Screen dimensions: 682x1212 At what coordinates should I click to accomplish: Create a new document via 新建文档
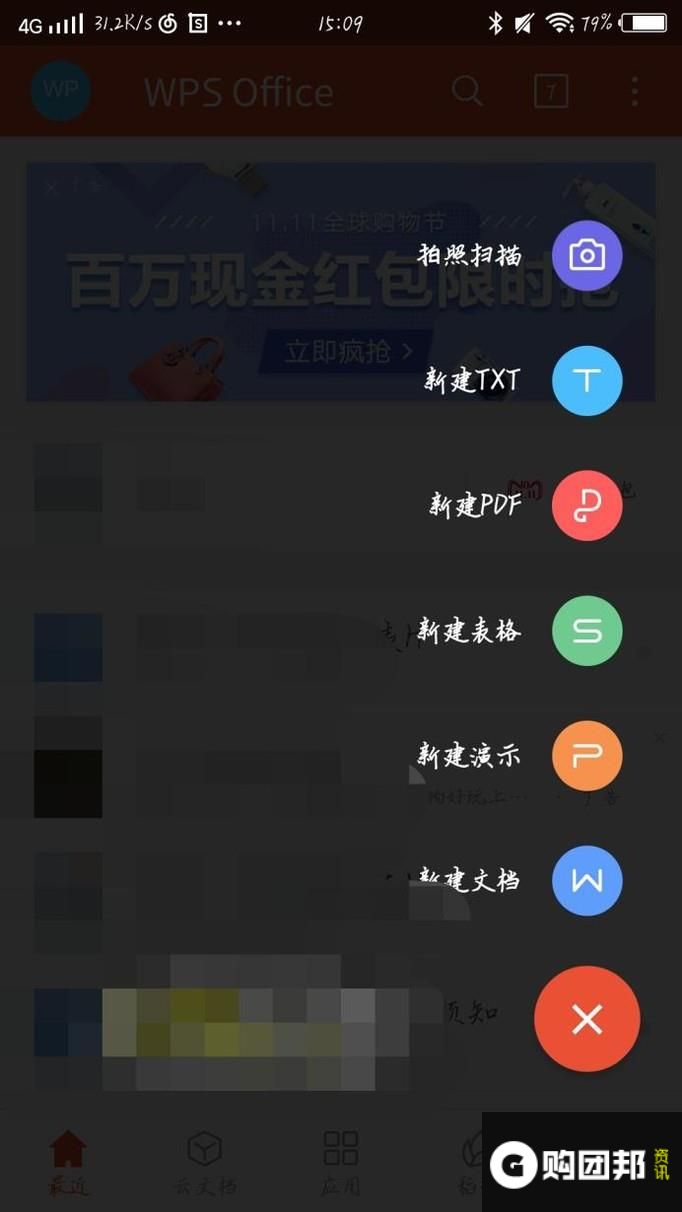[587, 881]
